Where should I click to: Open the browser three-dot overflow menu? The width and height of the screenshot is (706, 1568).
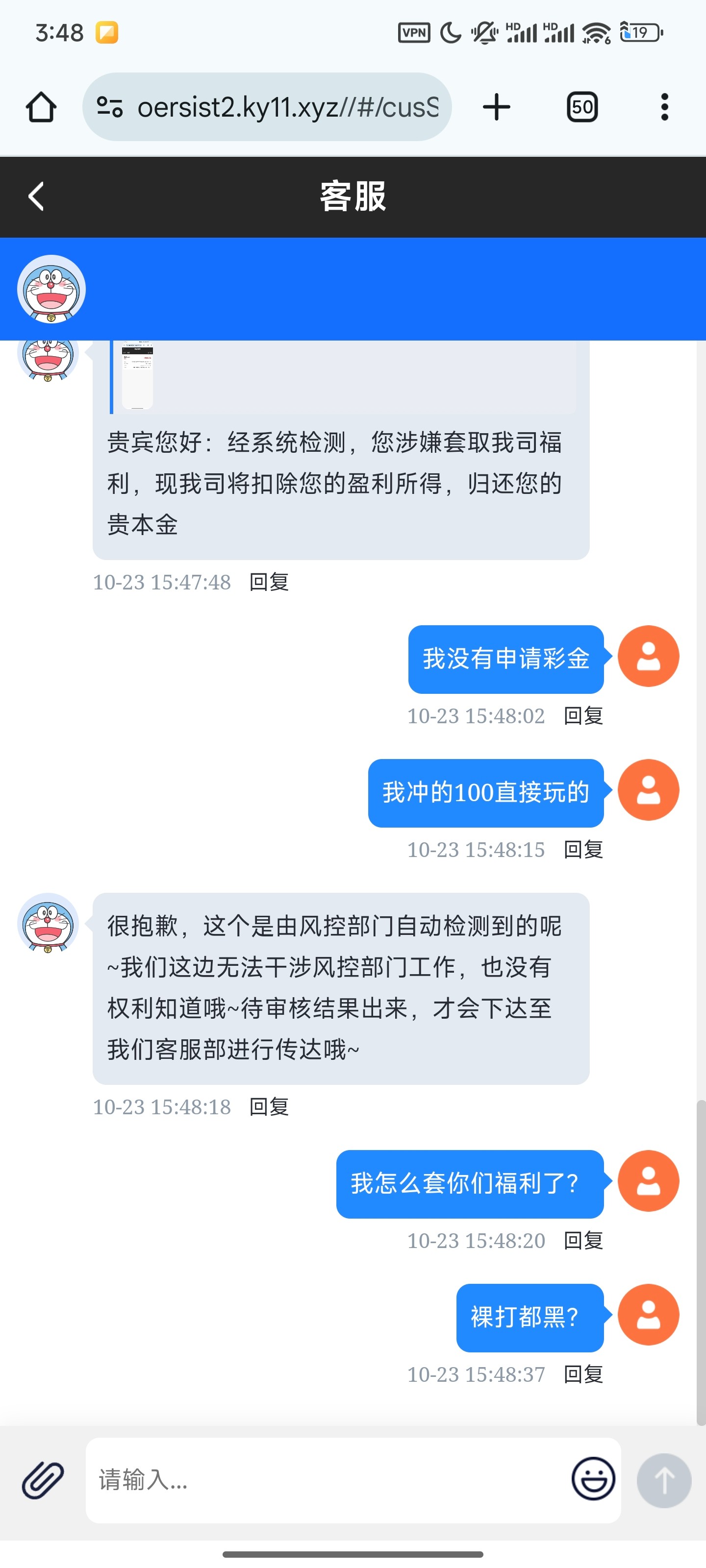pyautogui.click(x=664, y=106)
